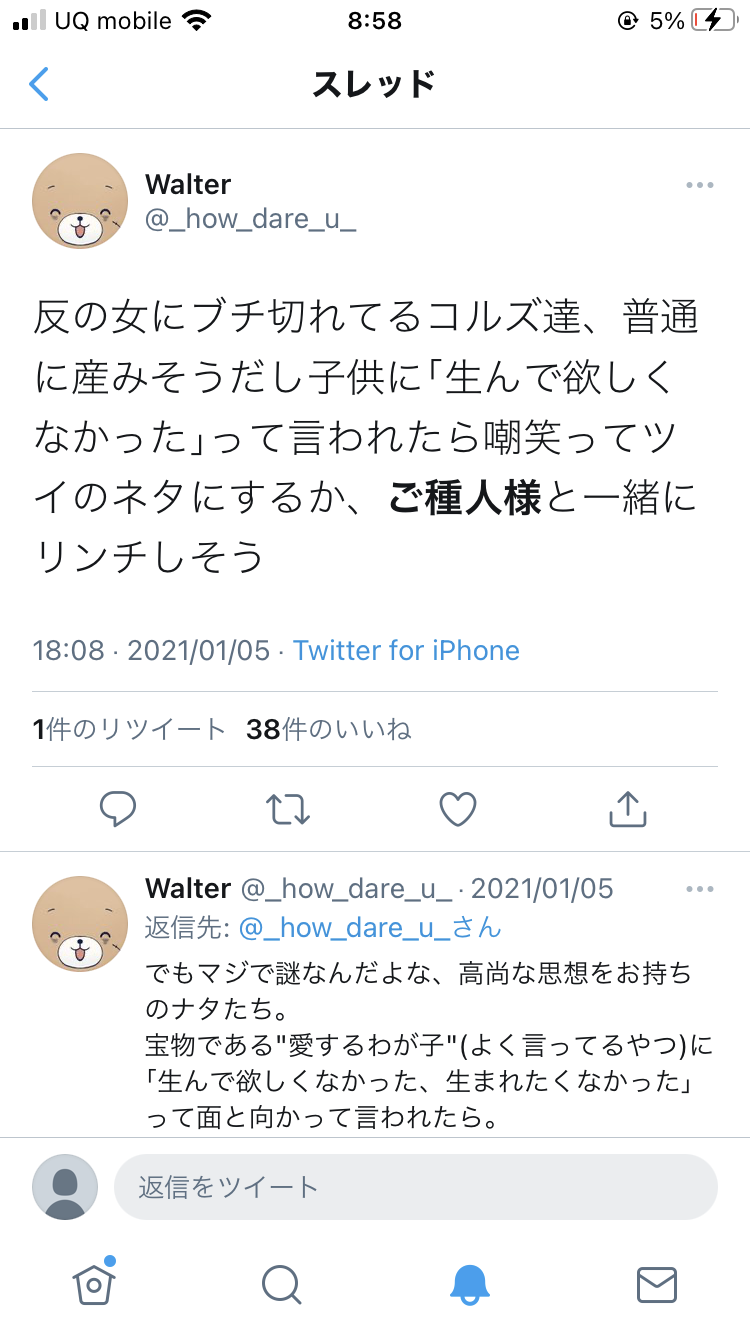The image size is (750, 1334).
Task: Tap the 返信をツイート reply field
Action: (415, 1187)
